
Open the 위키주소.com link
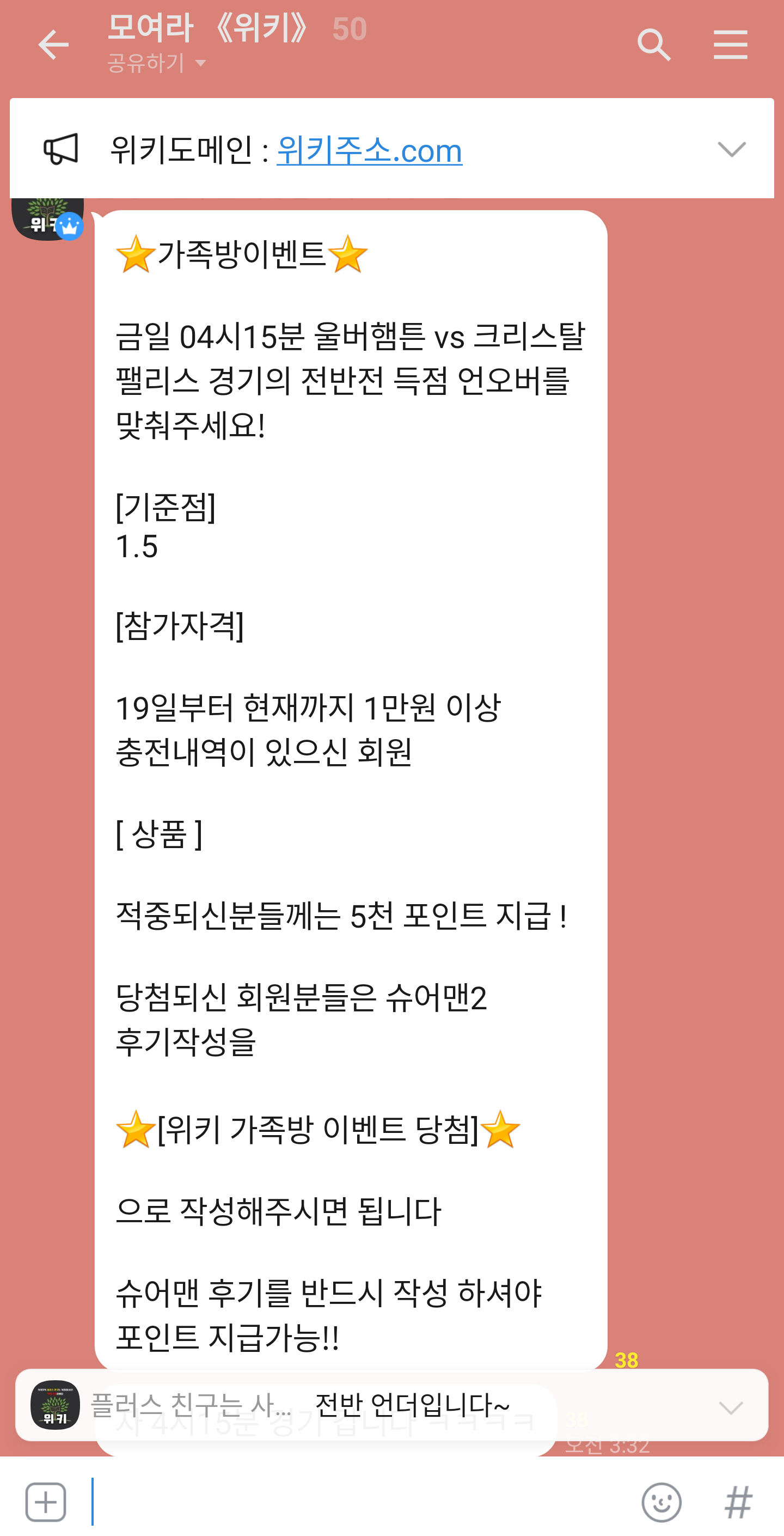(369, 150)
